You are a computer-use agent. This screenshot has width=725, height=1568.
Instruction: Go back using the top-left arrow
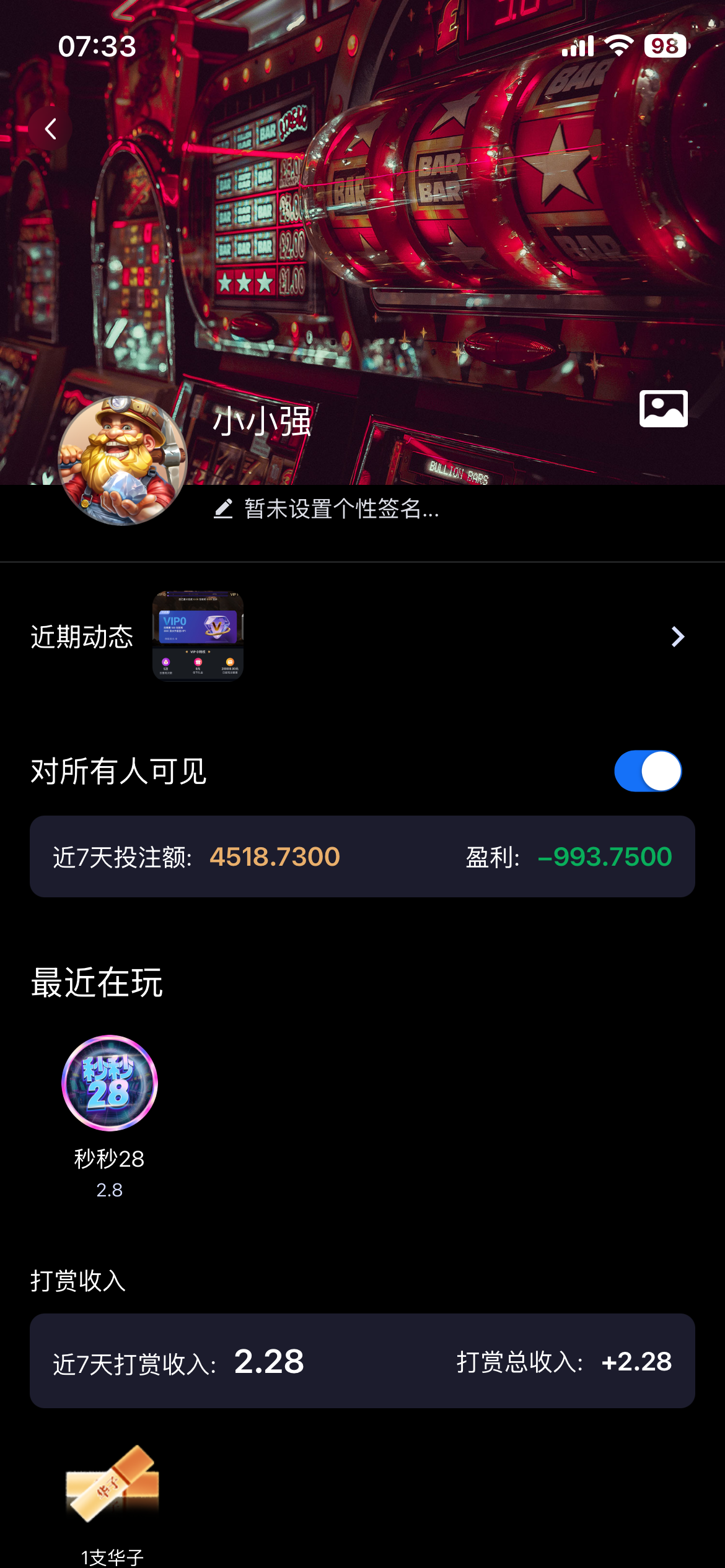[x=51, y=129]
